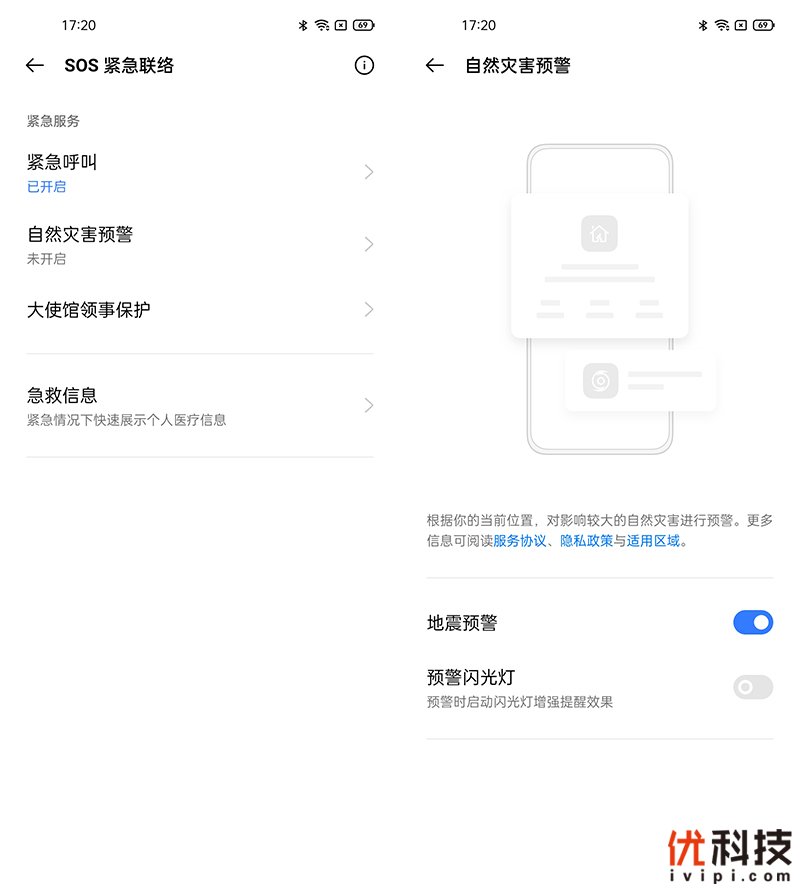Open the 适用区域 link
The image size is (800, 889).
[x=653, y=541]
